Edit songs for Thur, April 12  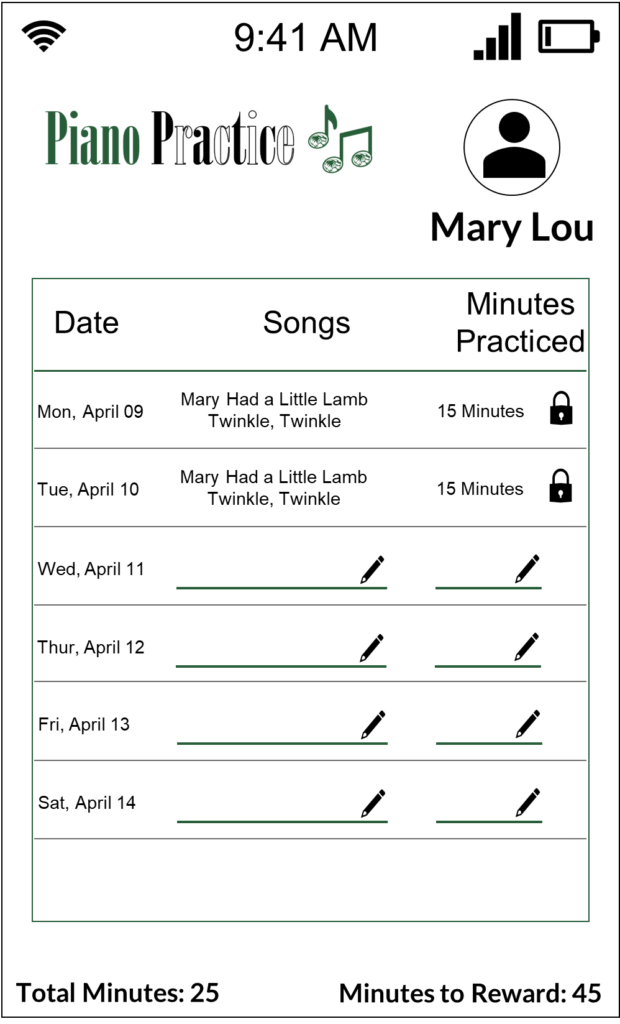coord(372,648)
